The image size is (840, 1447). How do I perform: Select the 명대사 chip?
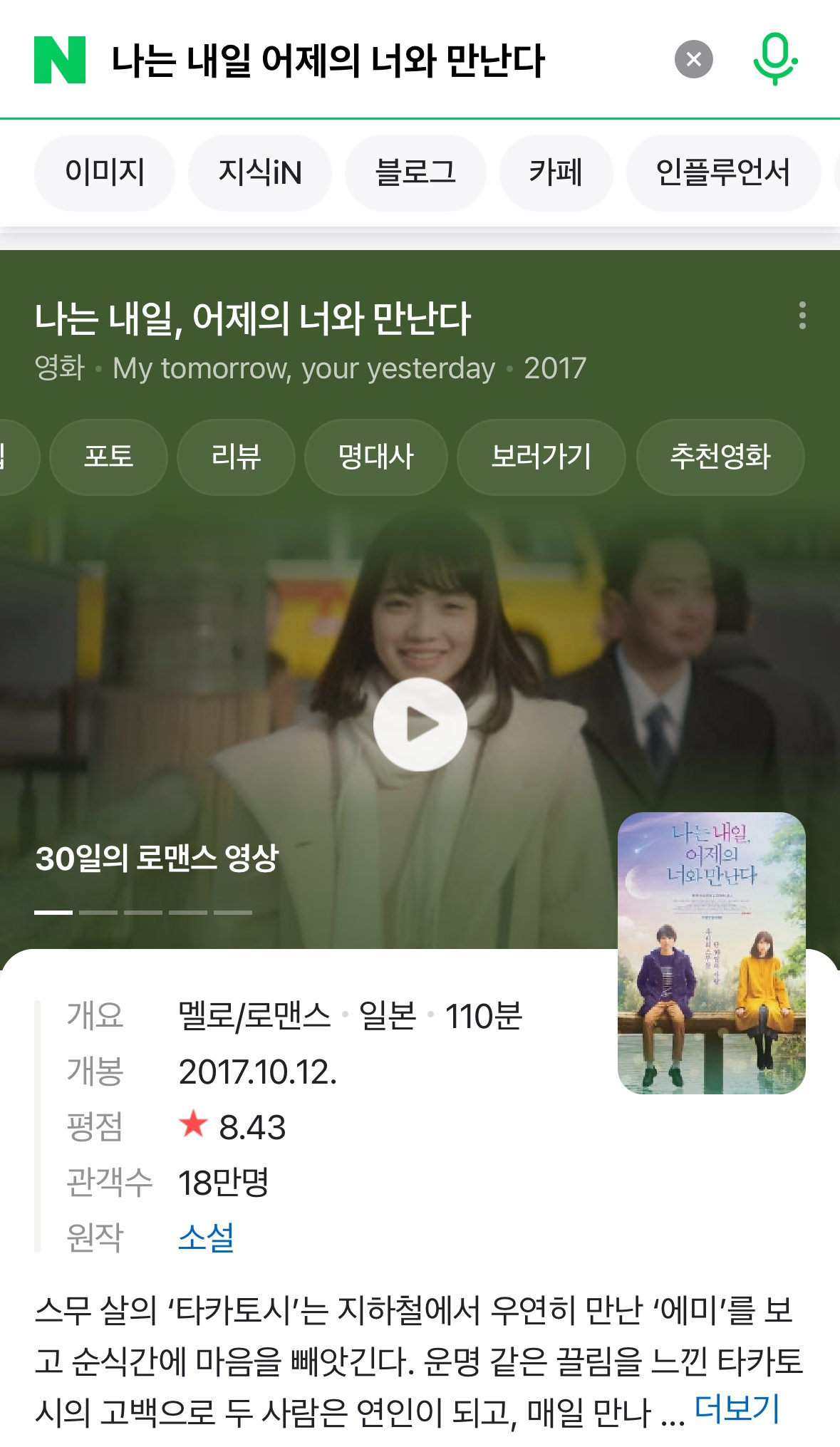point(375,457)
